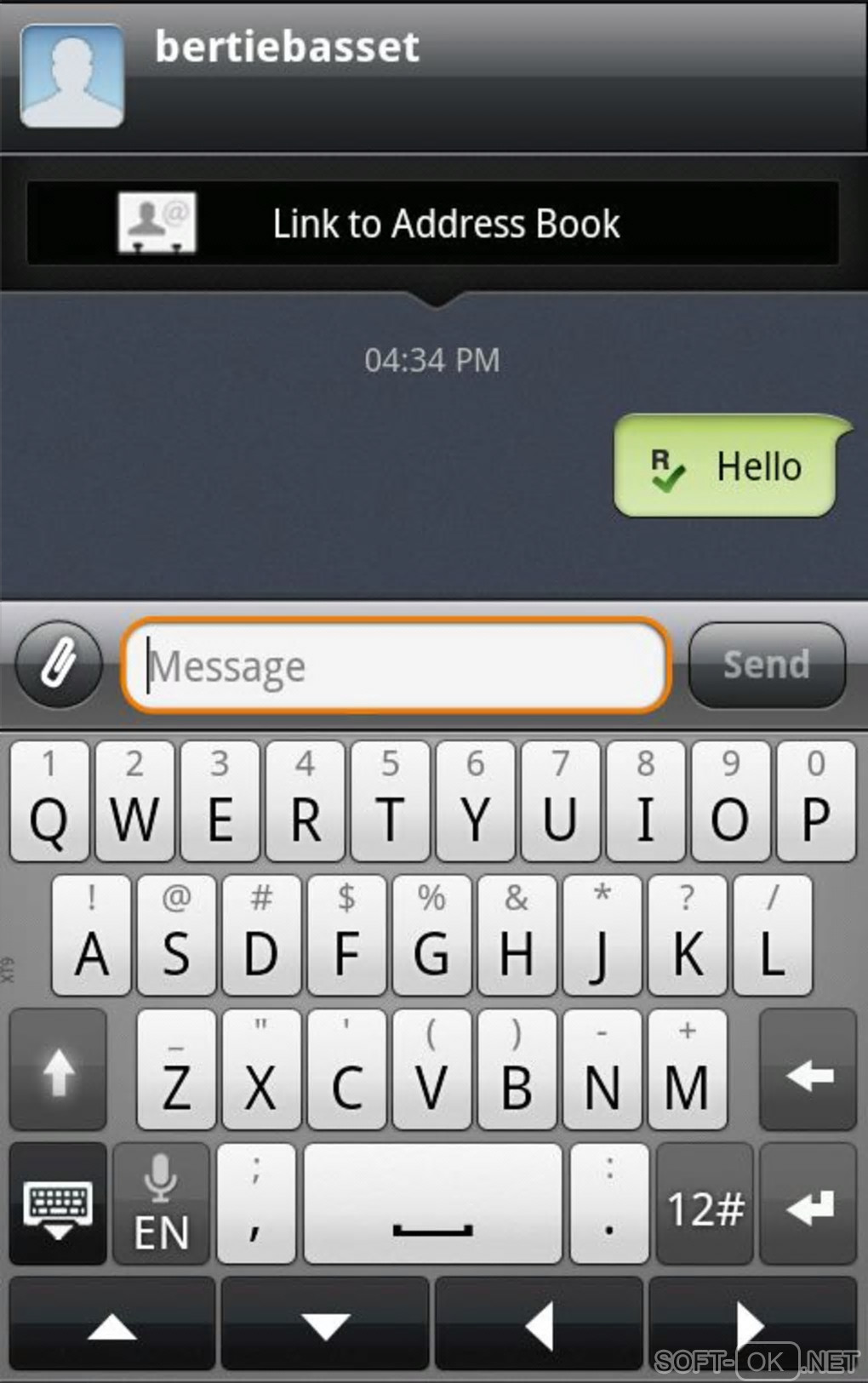Tap the enter key

point(808,1205)
